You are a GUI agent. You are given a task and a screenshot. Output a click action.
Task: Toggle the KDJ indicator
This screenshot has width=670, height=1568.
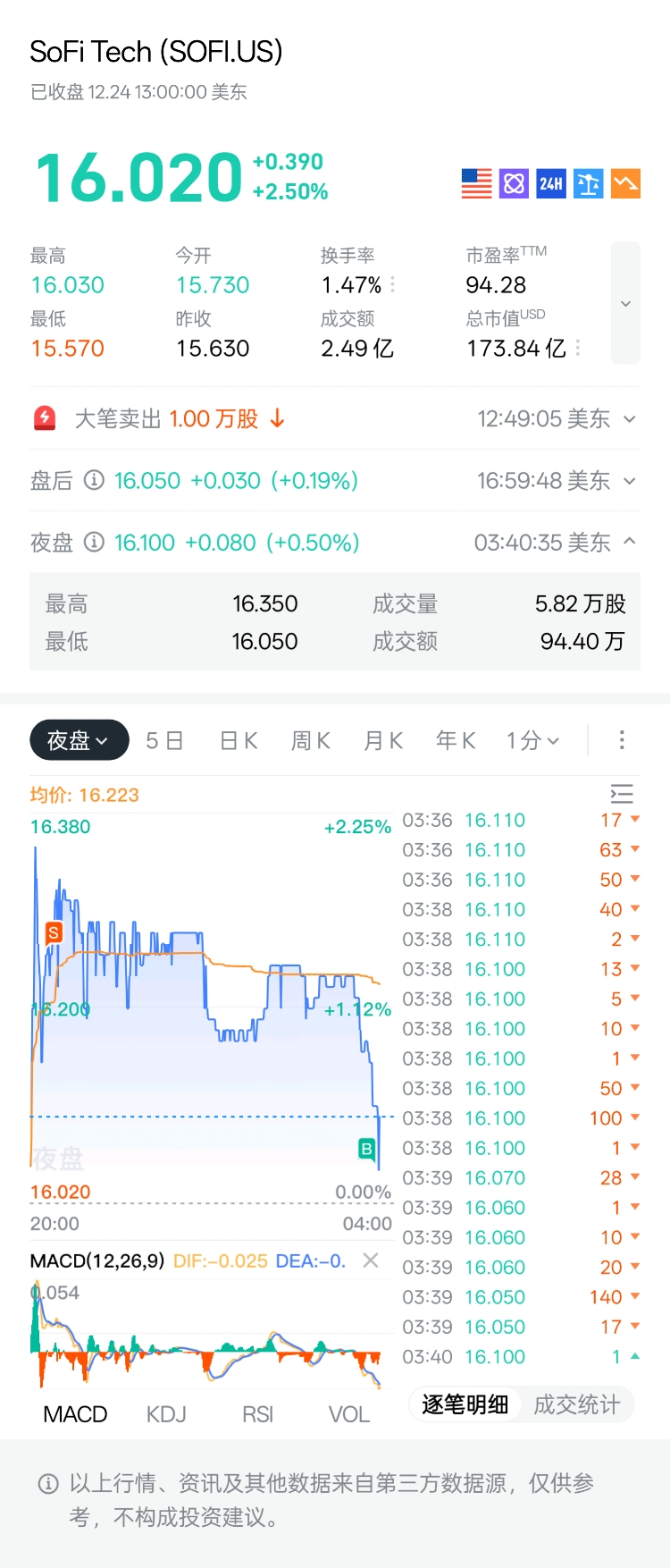point(166,1414)
